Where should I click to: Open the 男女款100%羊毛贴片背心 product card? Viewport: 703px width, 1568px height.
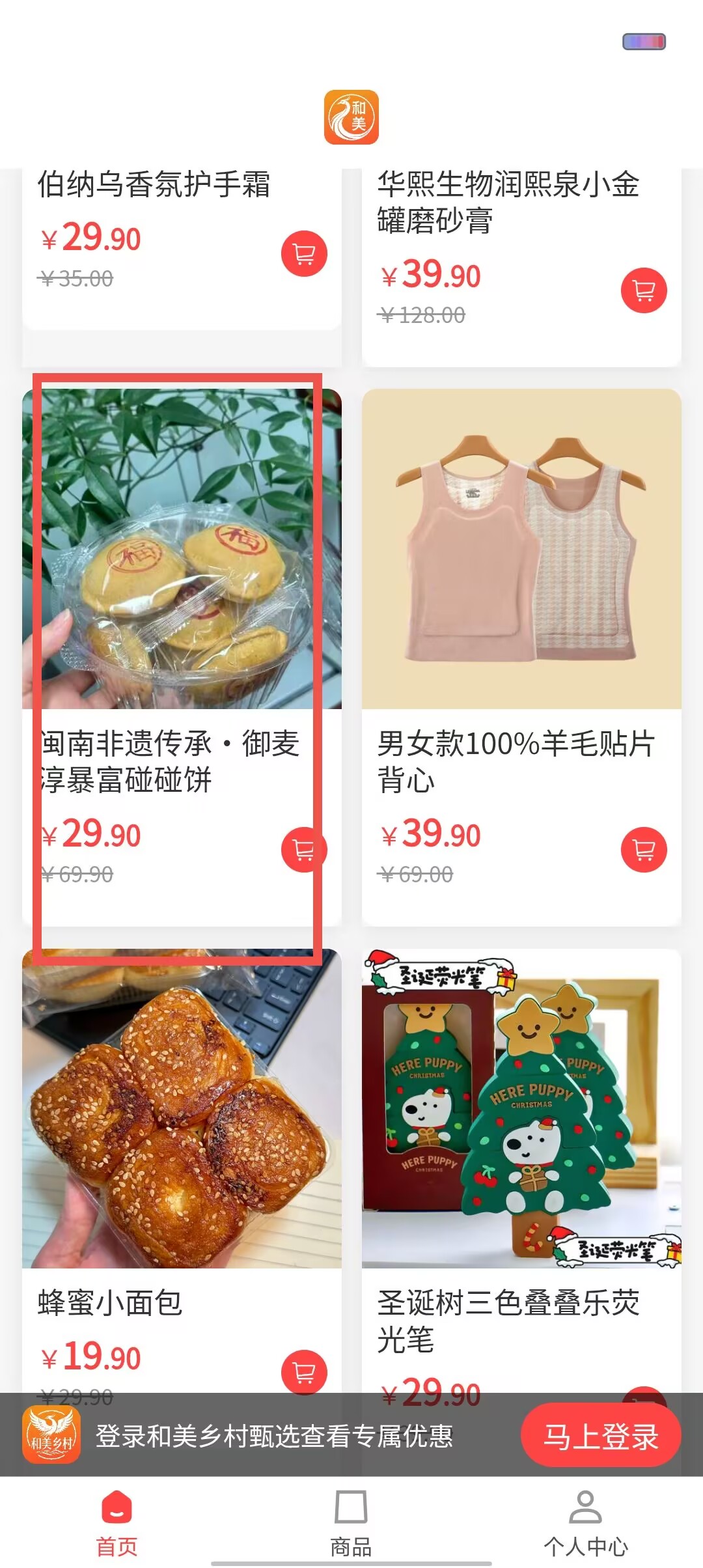[x=521, y=657]
